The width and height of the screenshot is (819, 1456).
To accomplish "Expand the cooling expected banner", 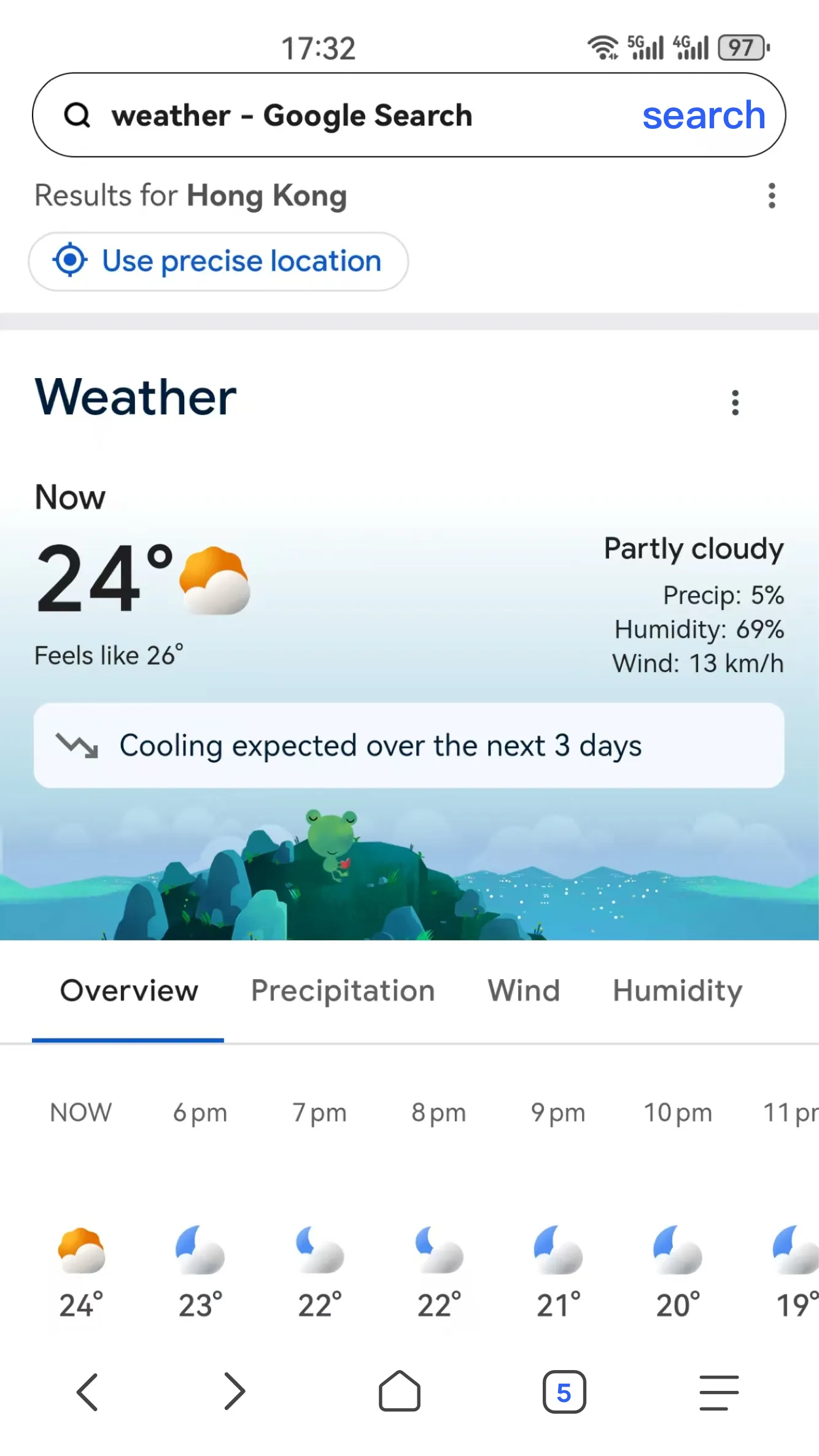I will pos(408,745).
